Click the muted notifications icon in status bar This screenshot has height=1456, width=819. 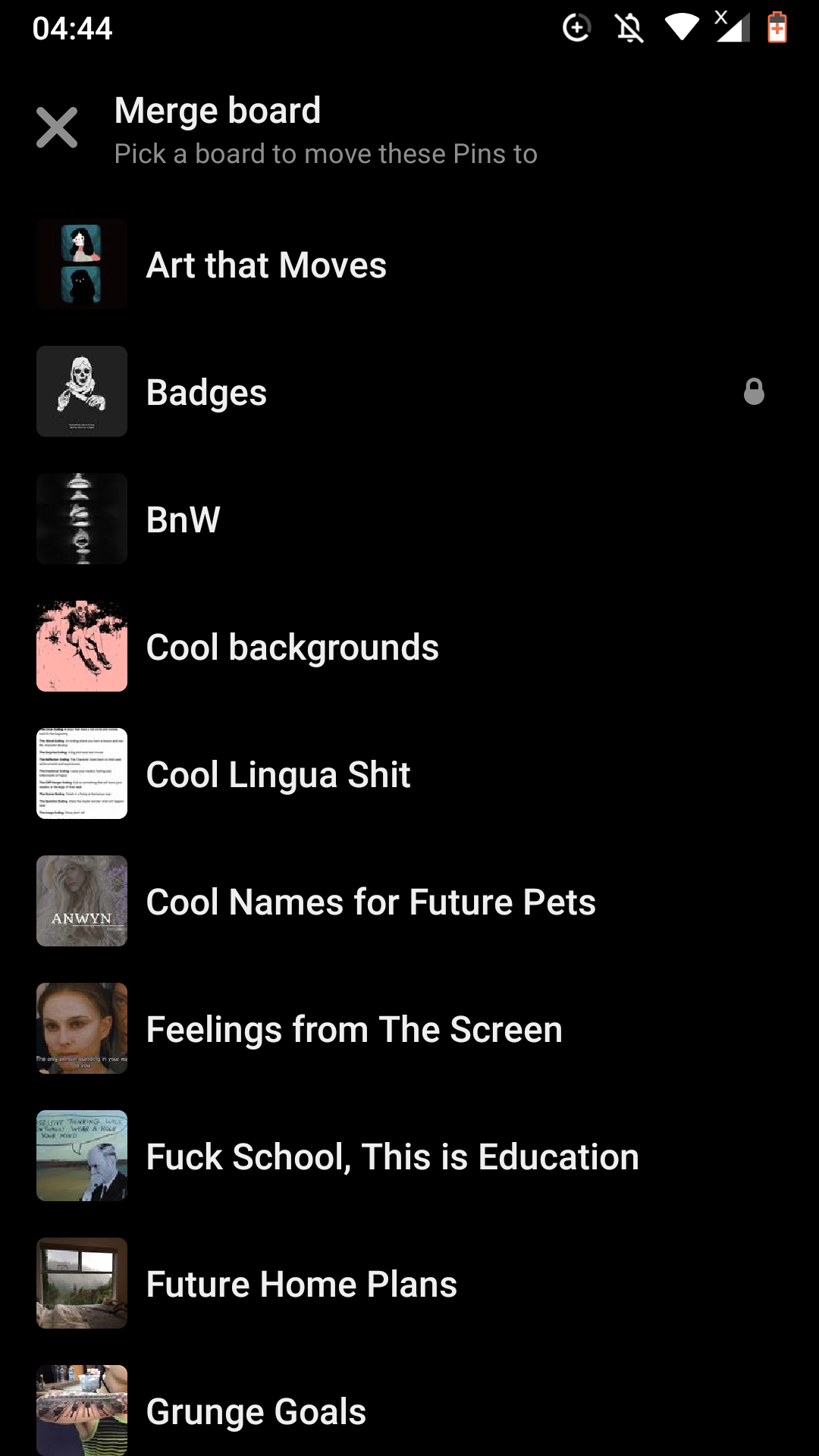coord(629,27)
